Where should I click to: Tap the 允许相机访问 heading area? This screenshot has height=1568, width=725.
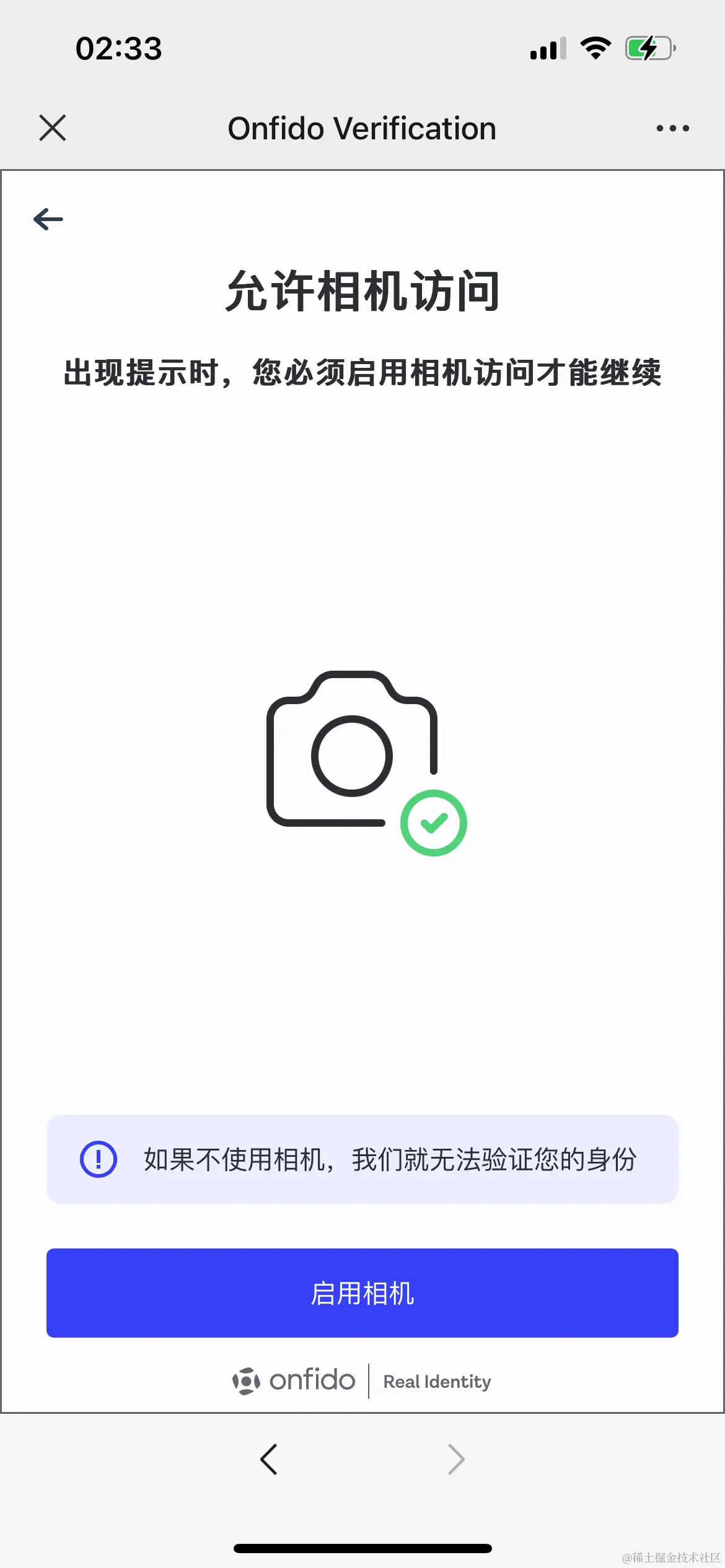[362, 291]
